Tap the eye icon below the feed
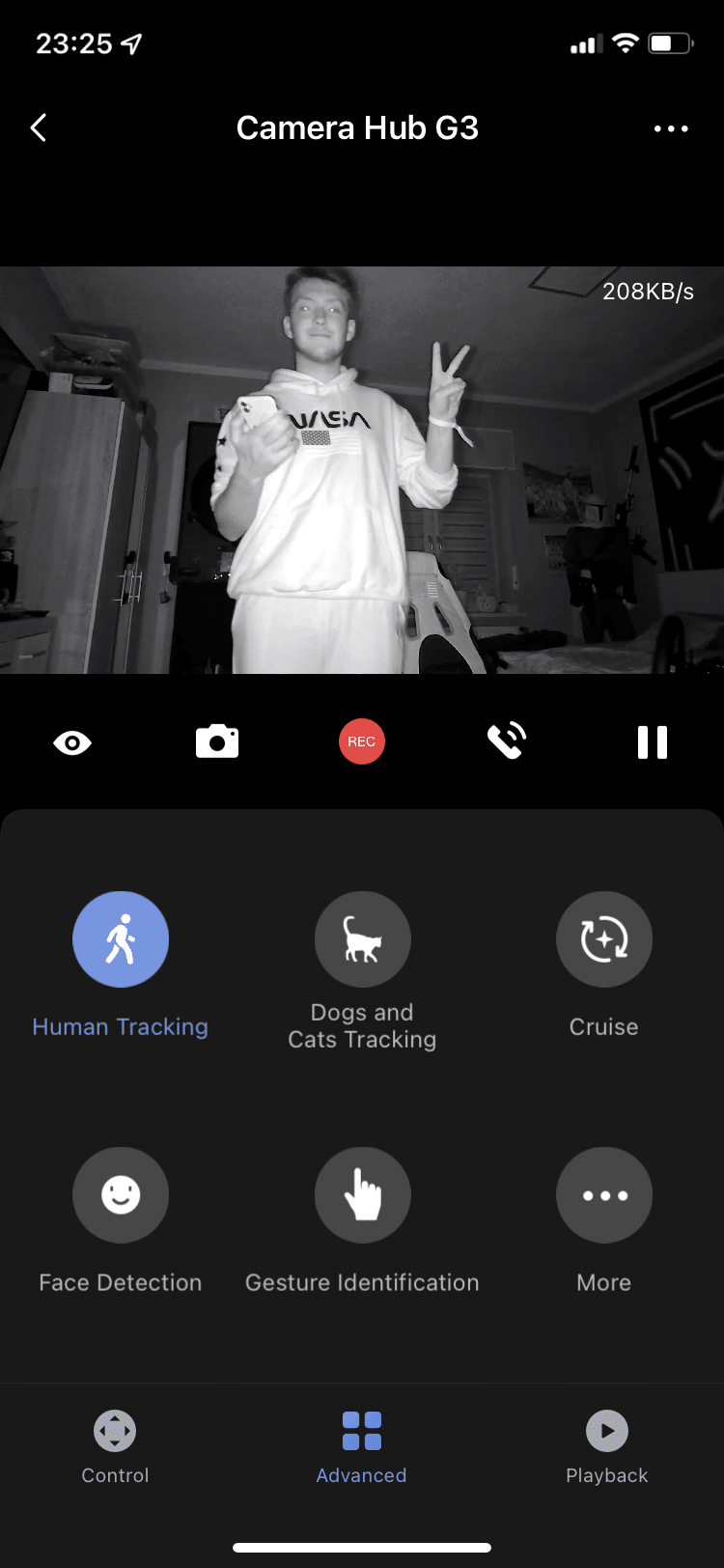This screenshot has width=724, height=1568. pyautogui.click(x=72, y=742)
